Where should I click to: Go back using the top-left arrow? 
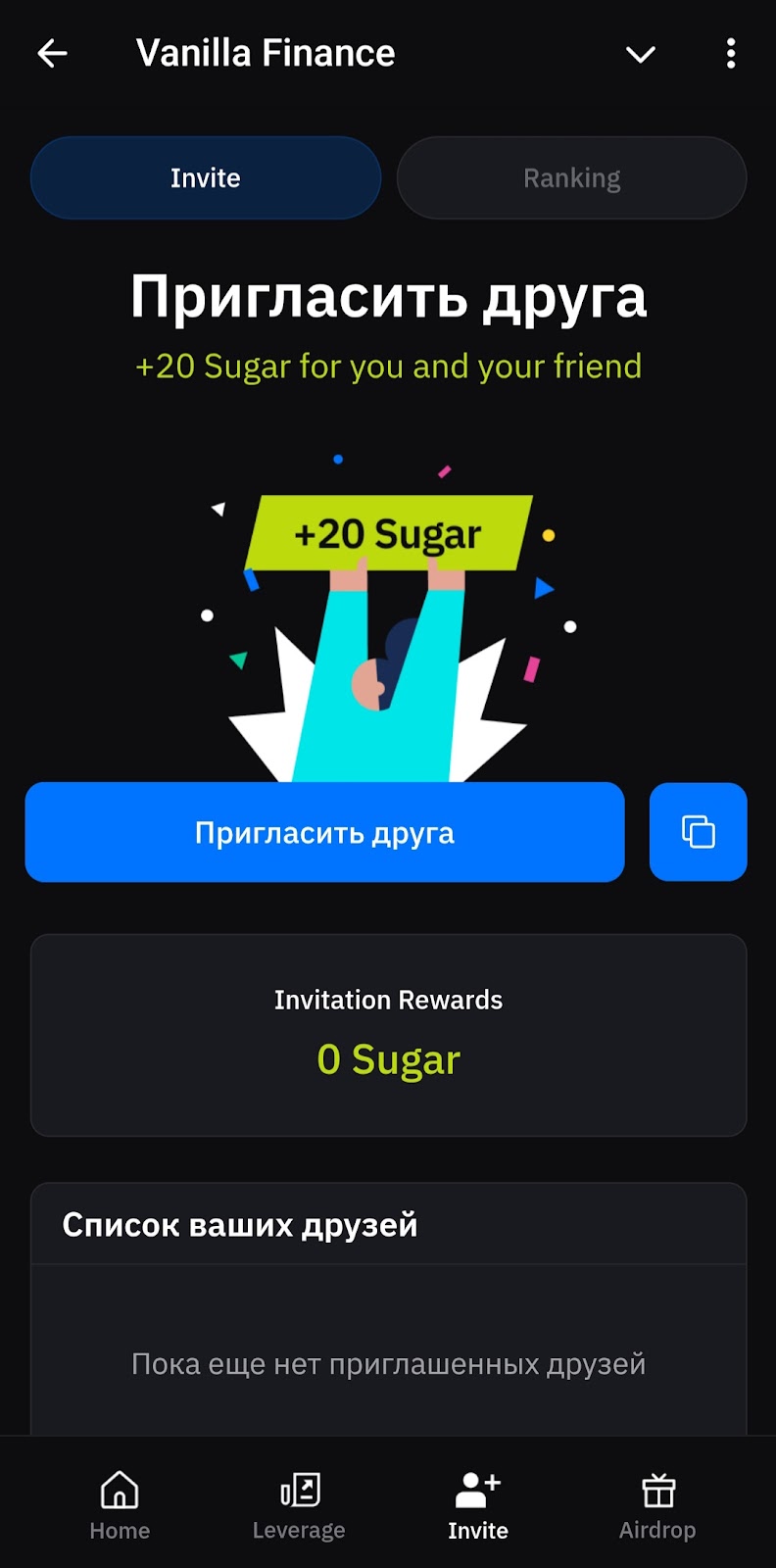point(52,53)
